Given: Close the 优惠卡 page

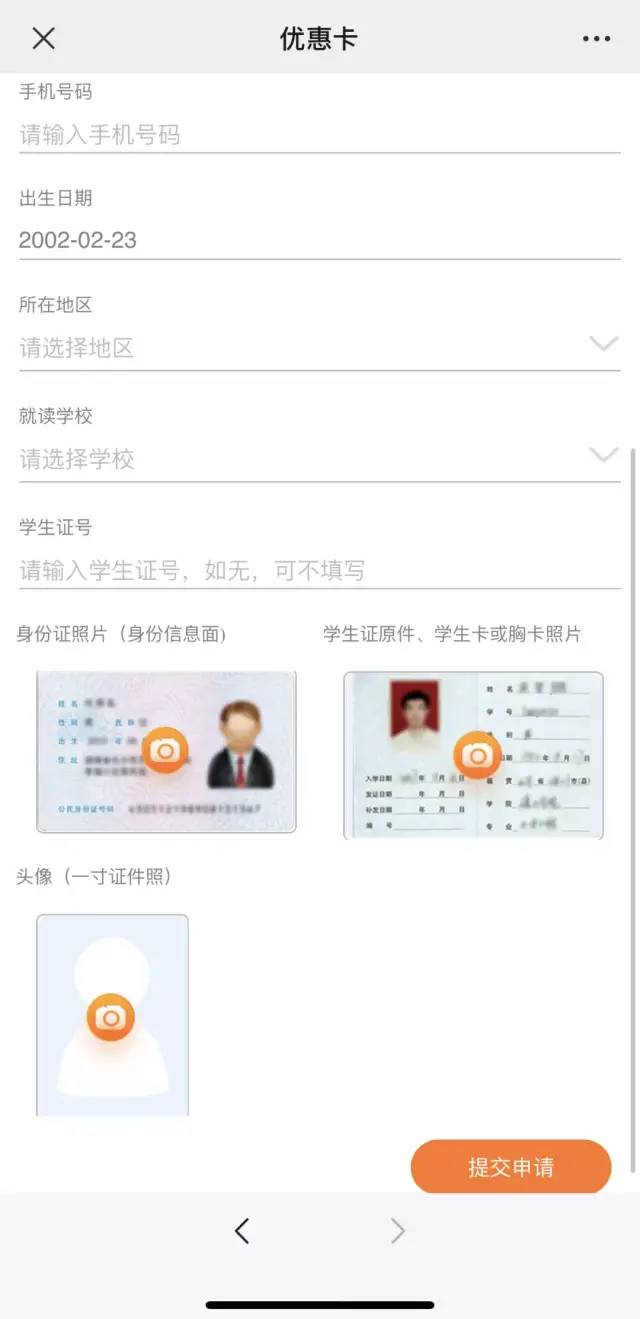Looking at the screenshot, I should [43, 38].
